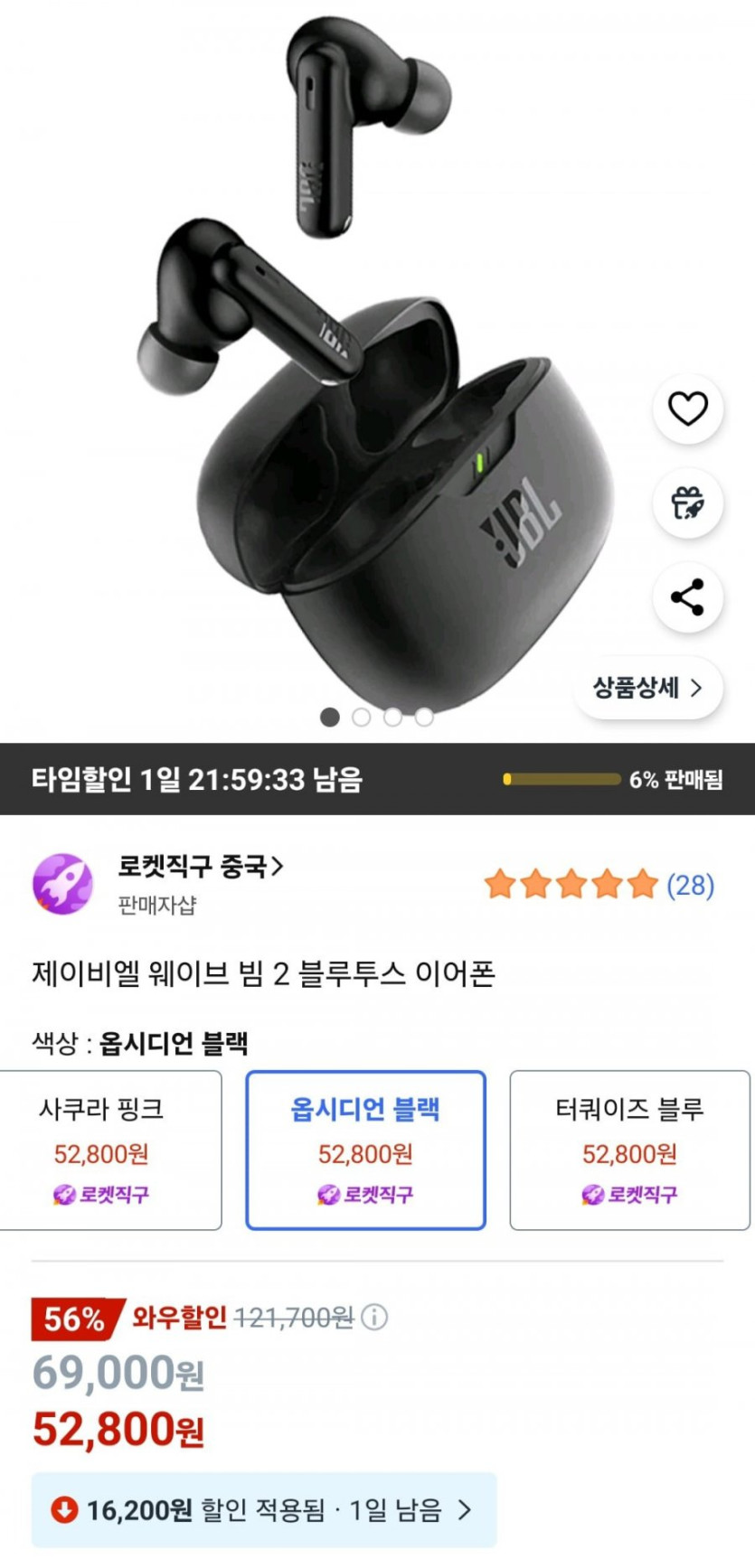Add the earphones to your wishlist
755x1568 pixels.
coord(687,409)
